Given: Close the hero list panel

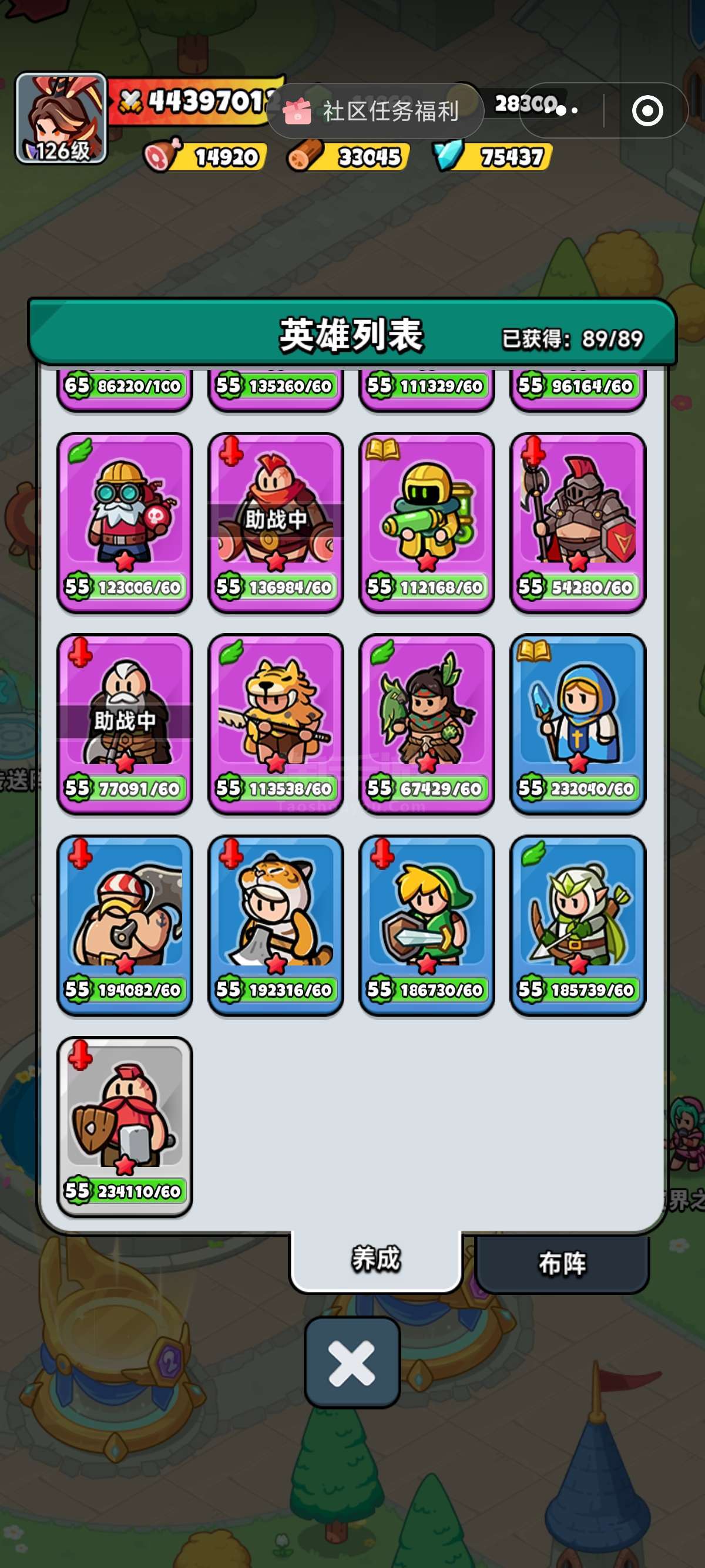Looking at the screenshot, I should pos(352,1362).
